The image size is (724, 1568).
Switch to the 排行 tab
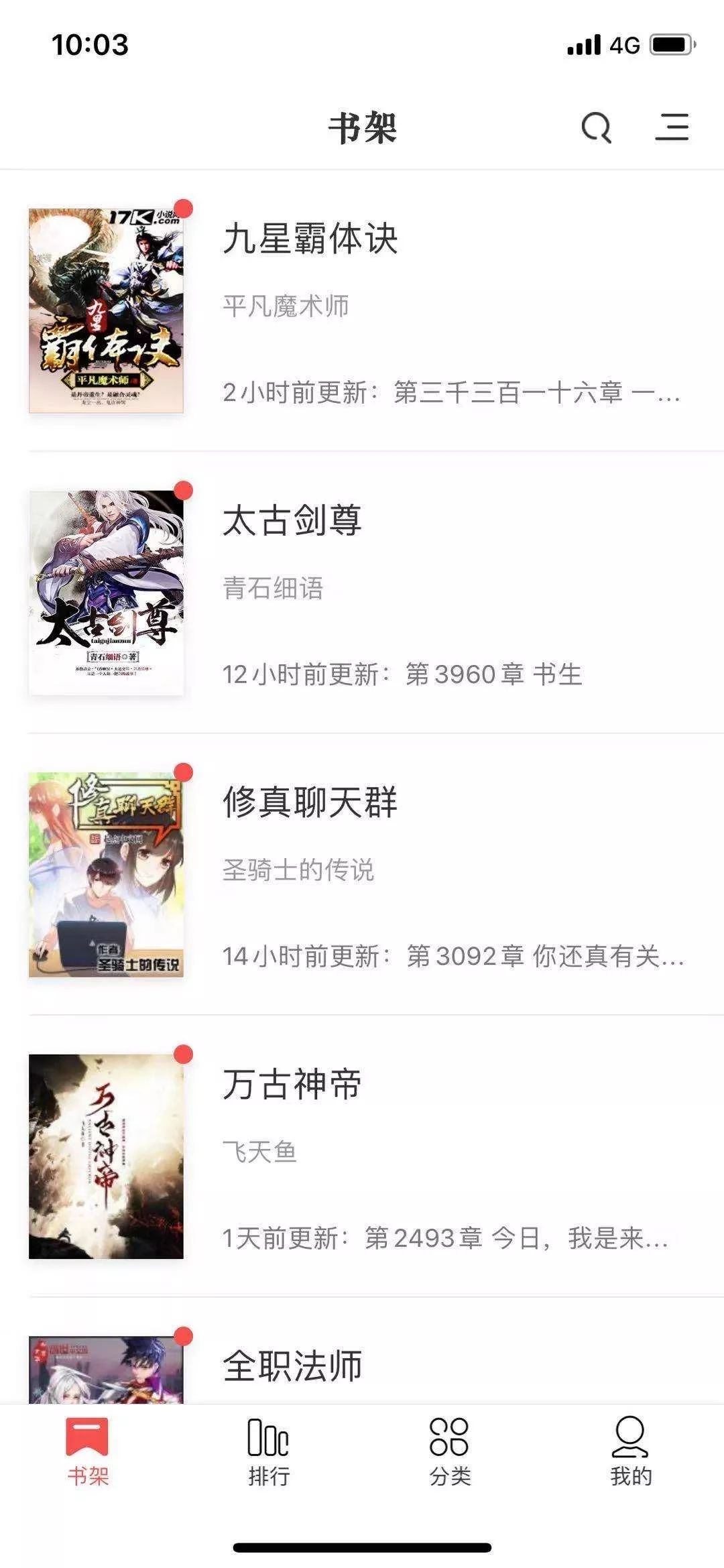(268, 1451)
